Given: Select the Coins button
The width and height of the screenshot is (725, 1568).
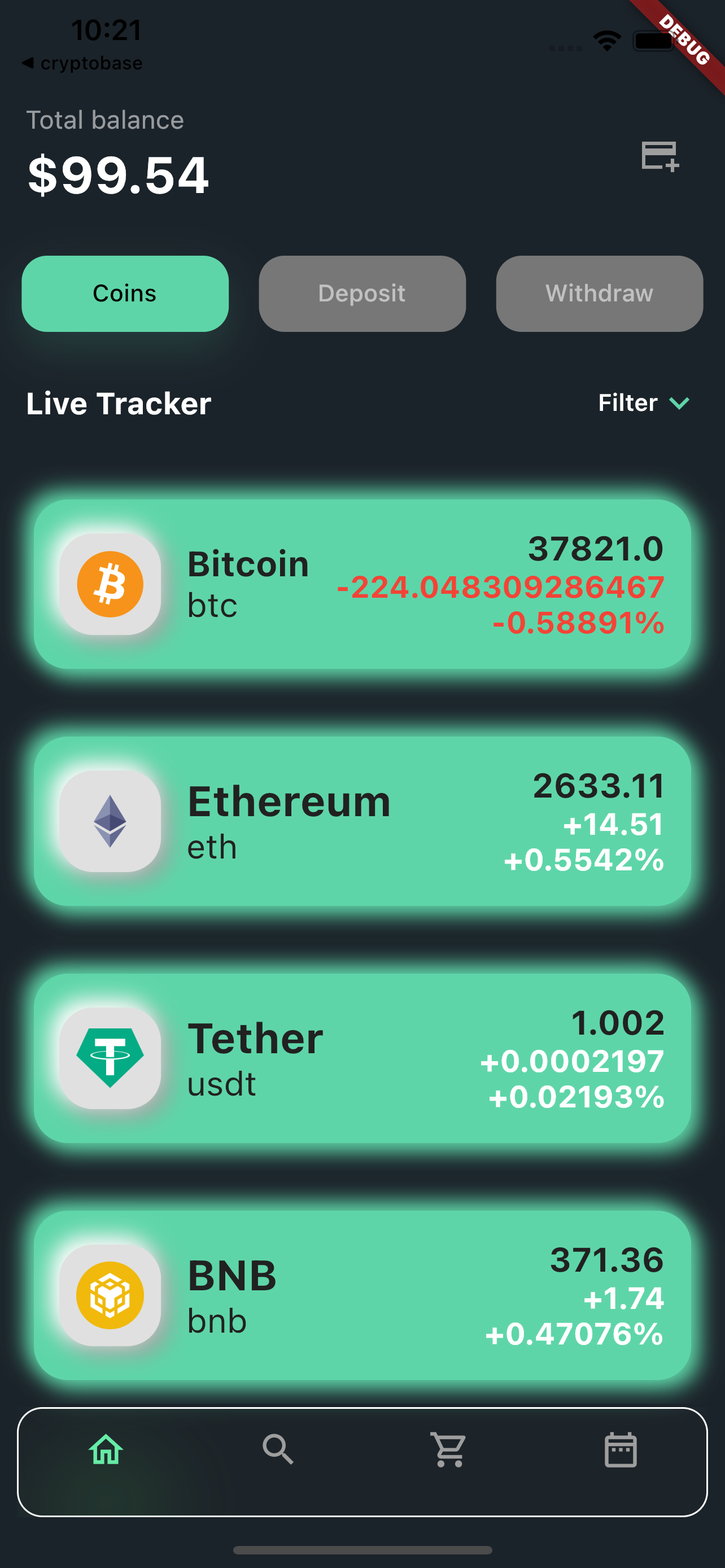Looking at the screenshot, I should 125,294.
